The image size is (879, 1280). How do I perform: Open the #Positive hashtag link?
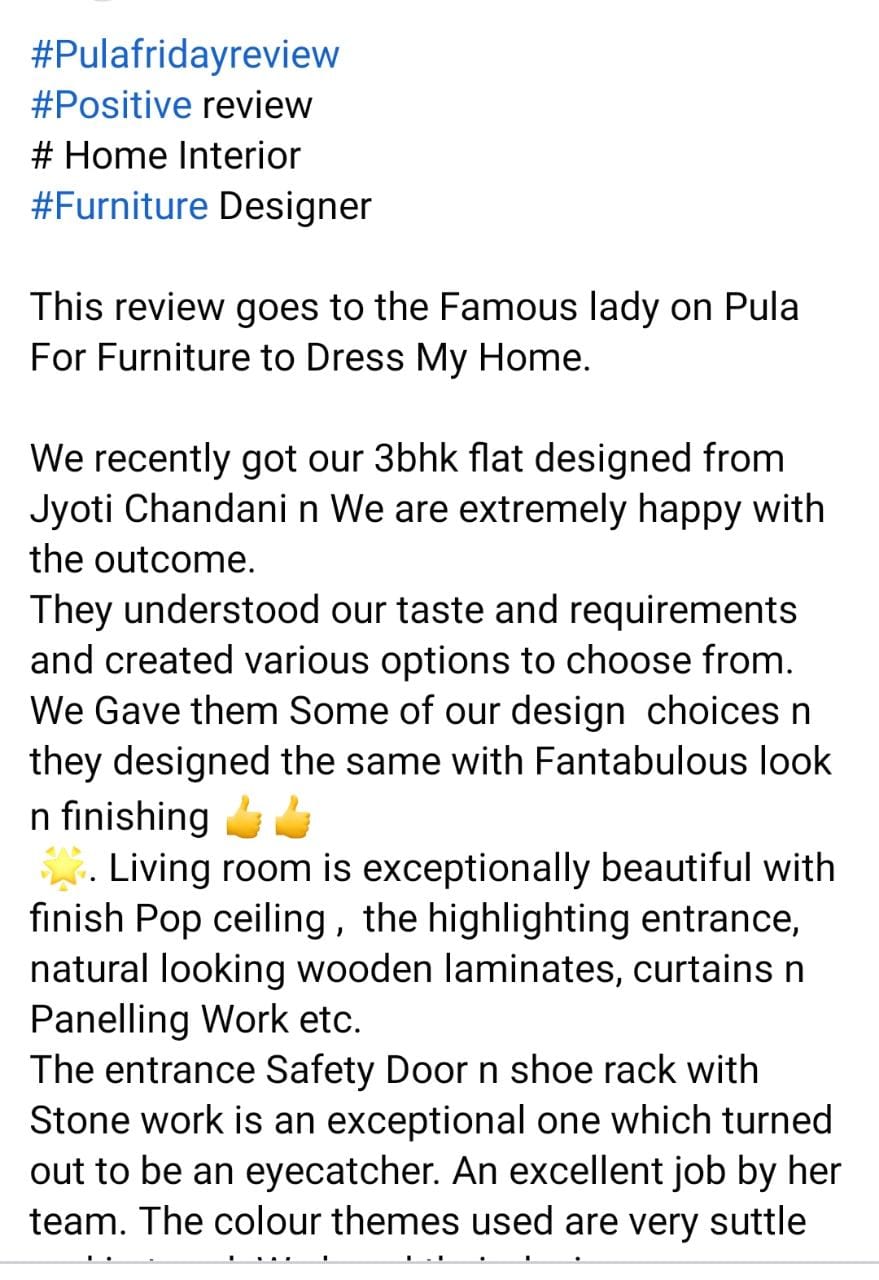pos(110,105)
